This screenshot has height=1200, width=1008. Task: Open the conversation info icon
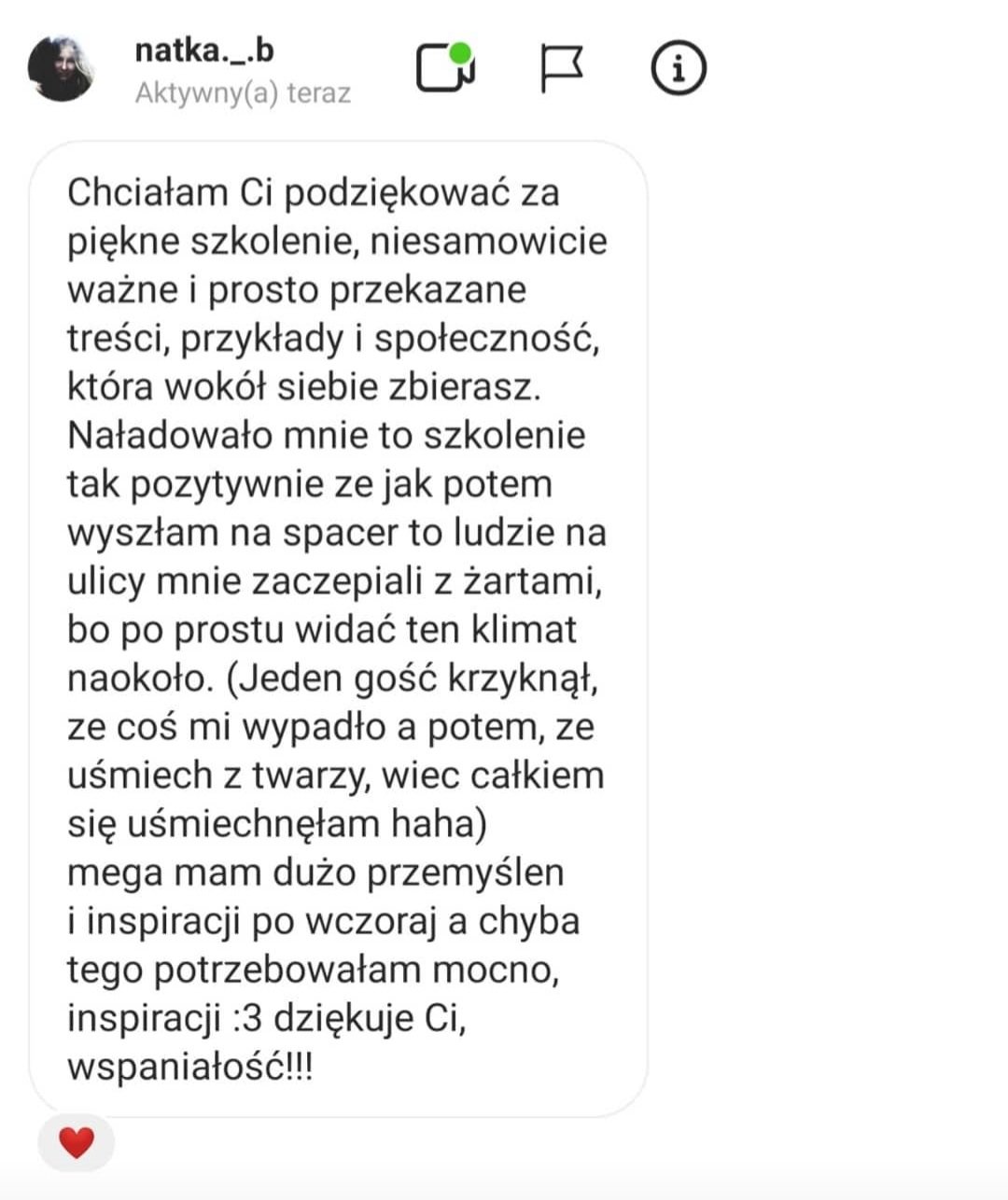(678, 68)
